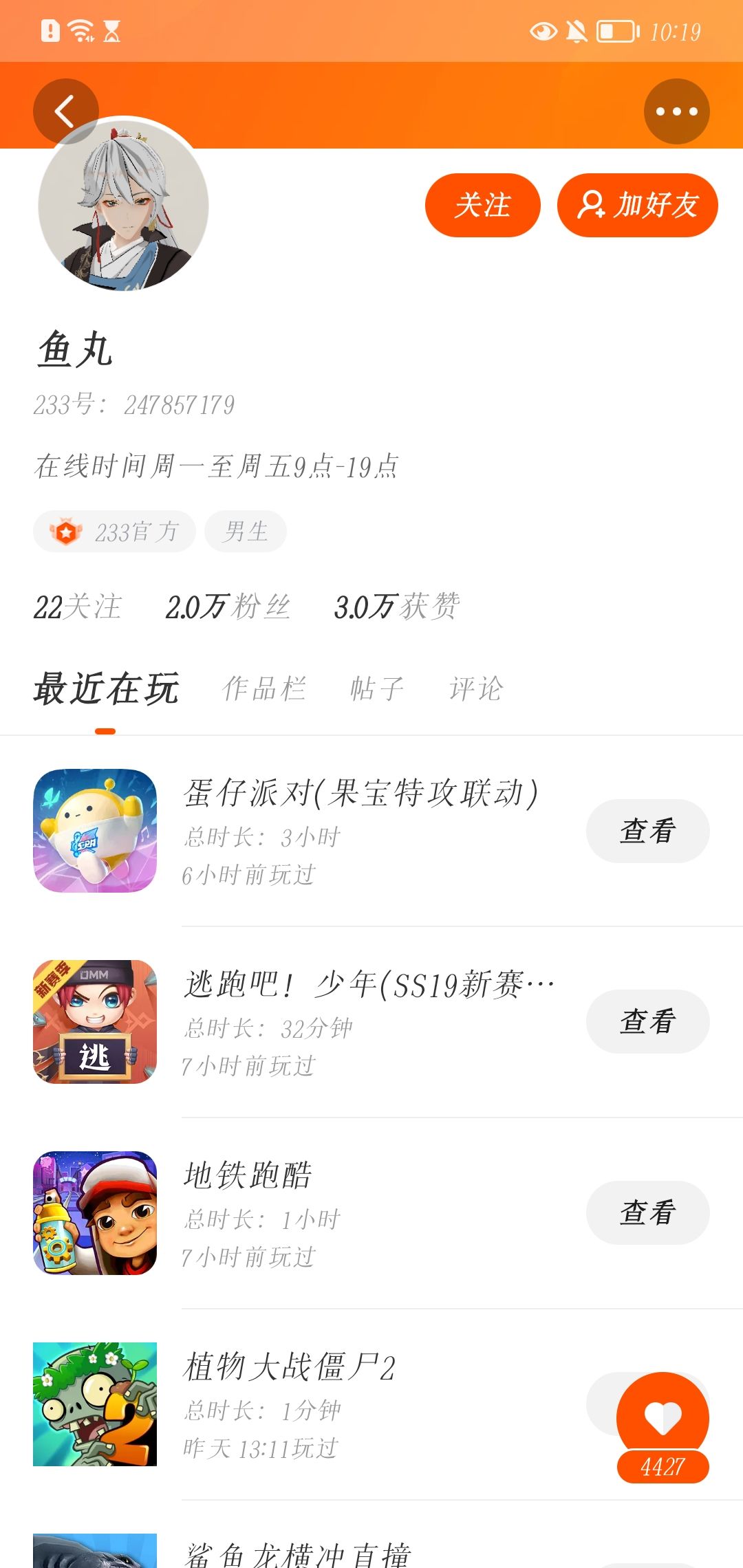Tap 加好友 to add as friend
Screen dimensions: 743x1568
(638, 205)
